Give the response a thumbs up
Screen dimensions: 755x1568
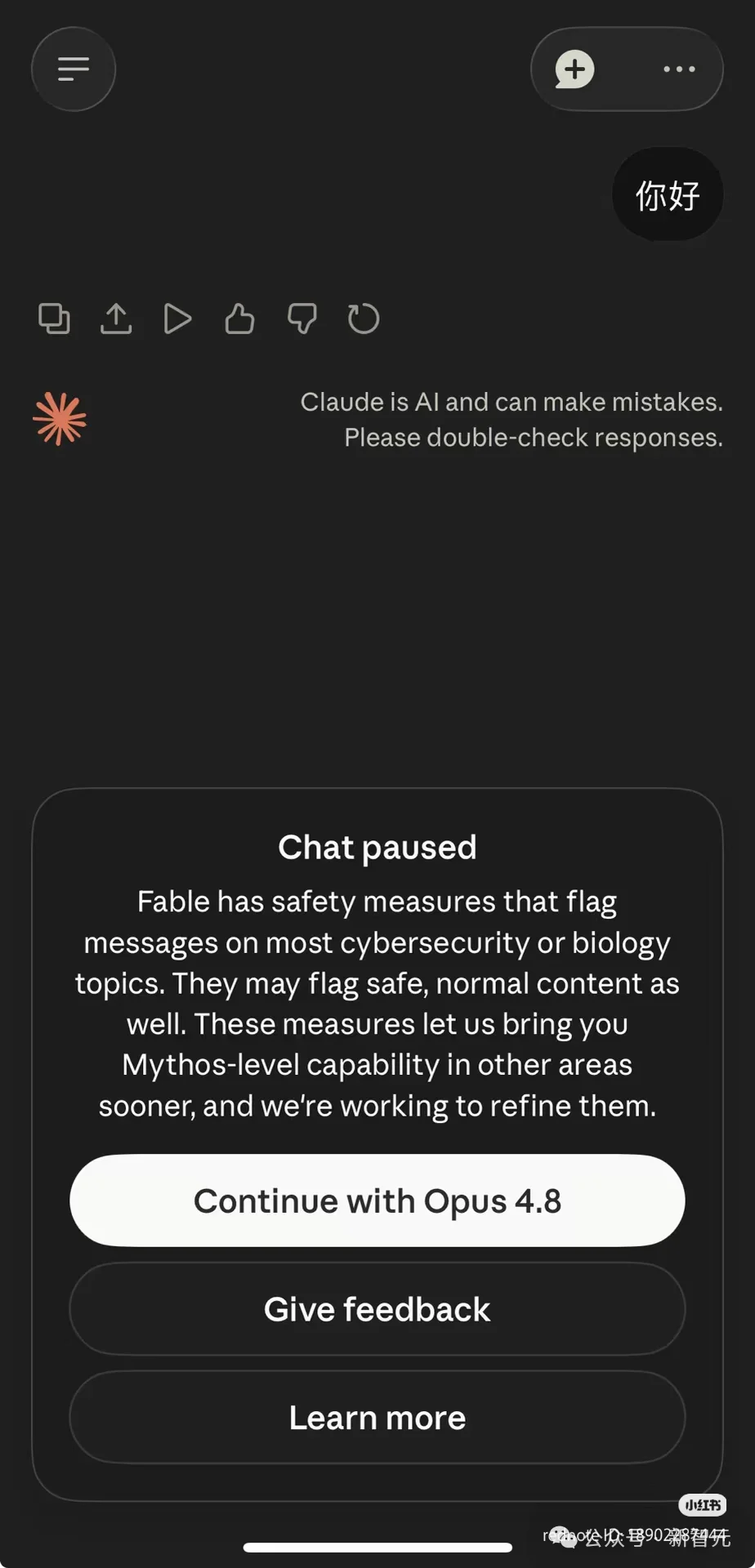pos(239,318)
